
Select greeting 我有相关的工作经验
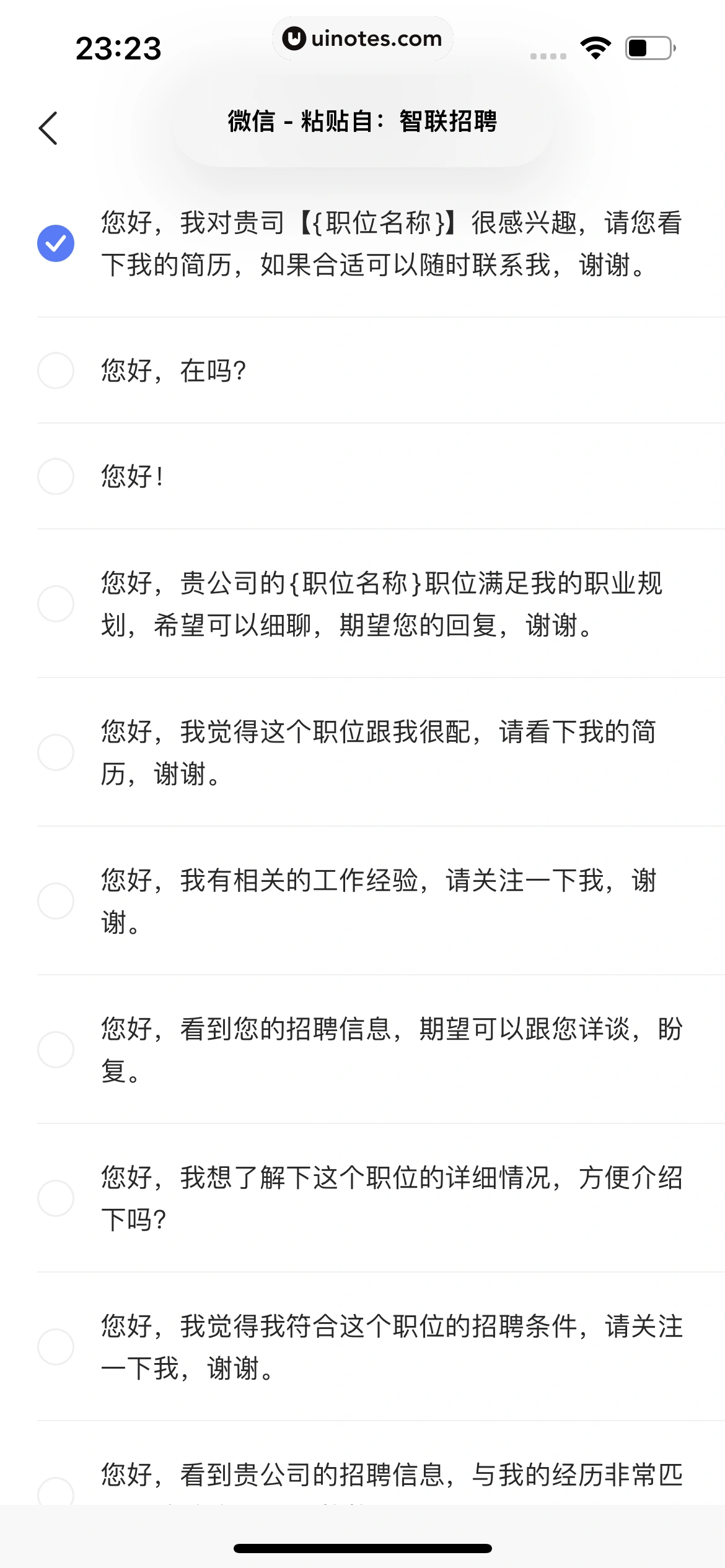pyautogui.click(x=56, y=901)
